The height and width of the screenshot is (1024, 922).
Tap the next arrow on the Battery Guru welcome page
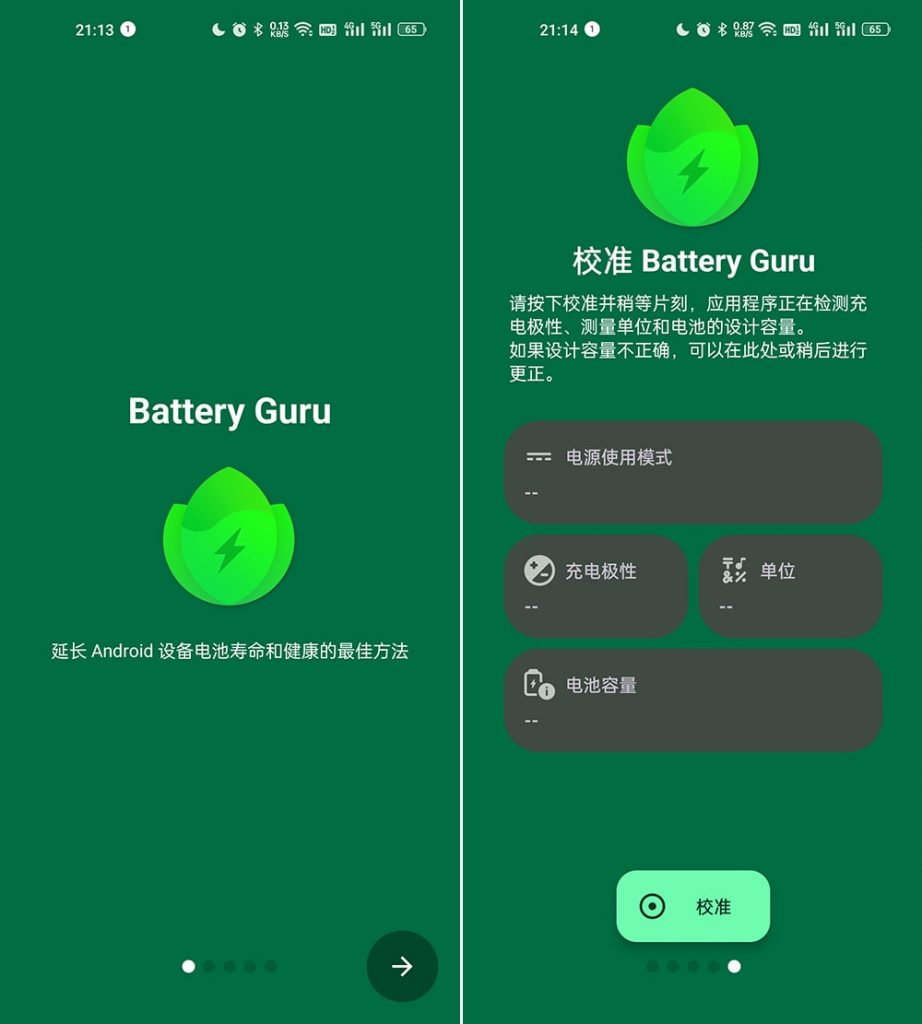402,966
